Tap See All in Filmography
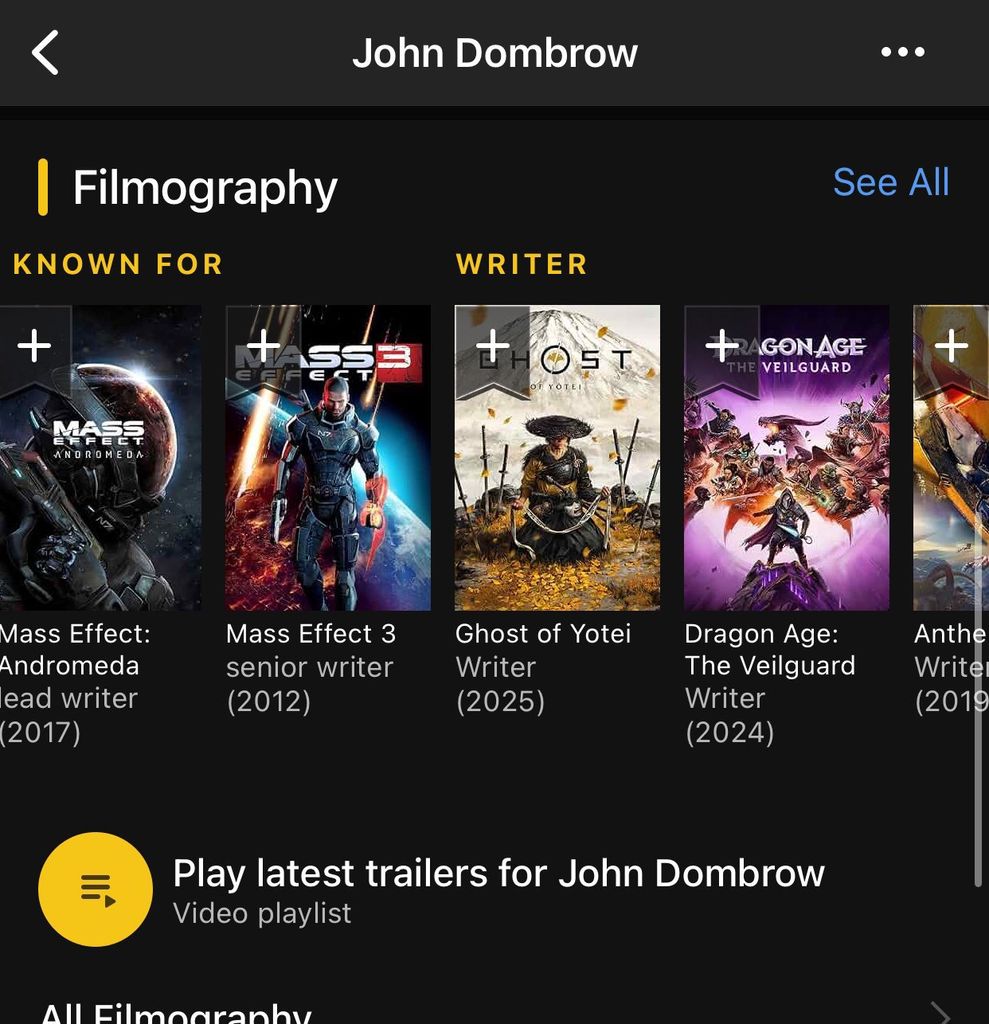Screen dimensions: 989x1024 pos(890,183)
